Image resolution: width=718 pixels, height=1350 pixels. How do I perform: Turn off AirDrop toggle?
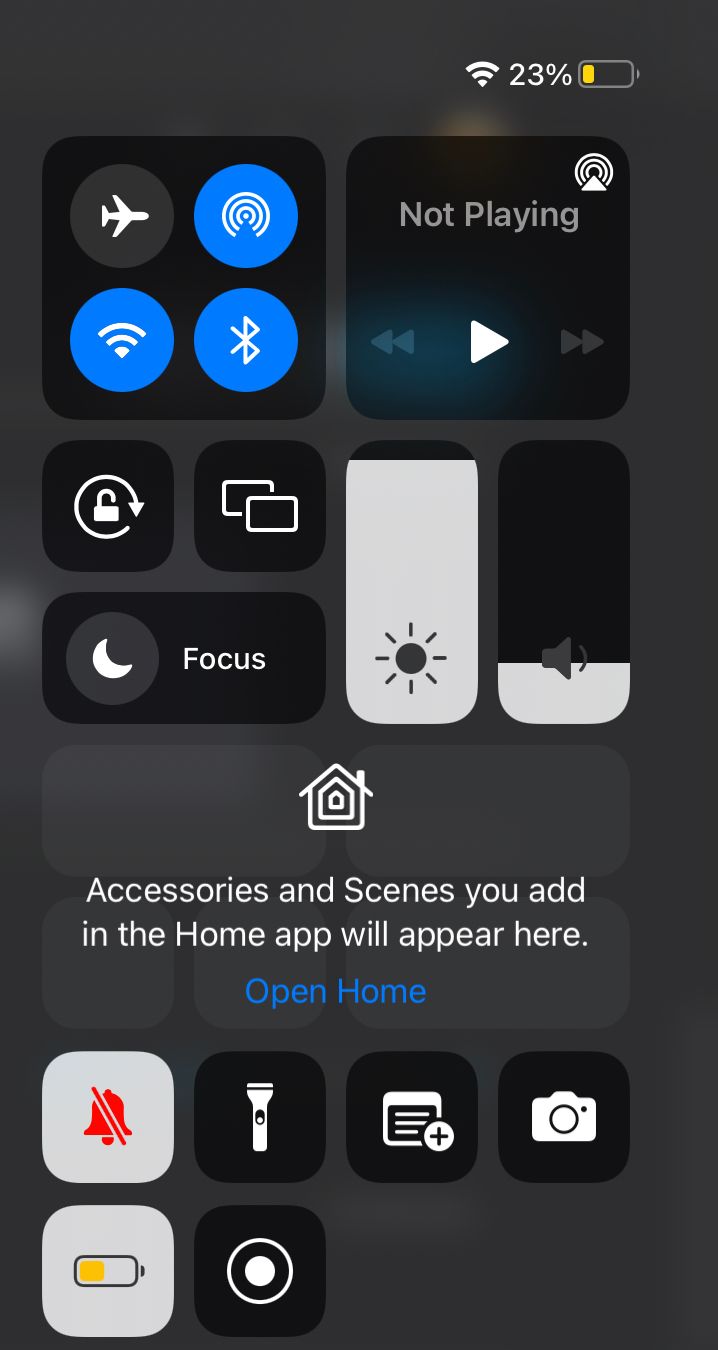(x=246, y=216)
